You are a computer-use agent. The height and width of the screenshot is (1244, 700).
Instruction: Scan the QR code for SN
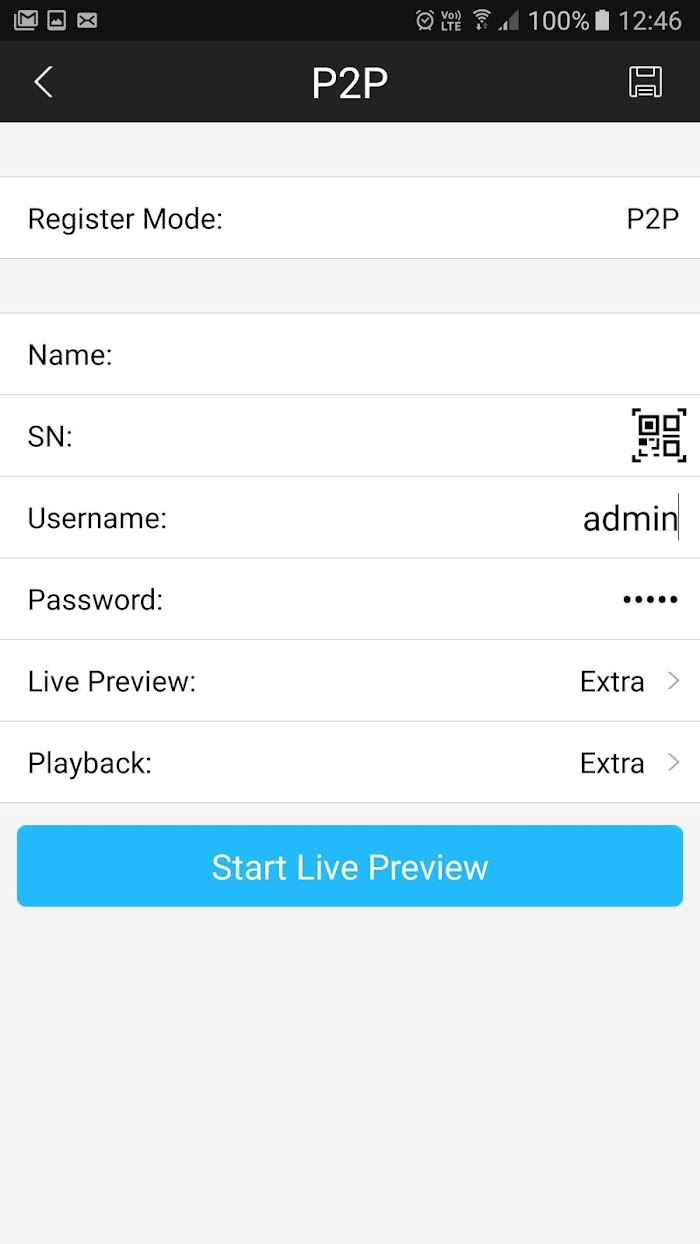[658, 436]
